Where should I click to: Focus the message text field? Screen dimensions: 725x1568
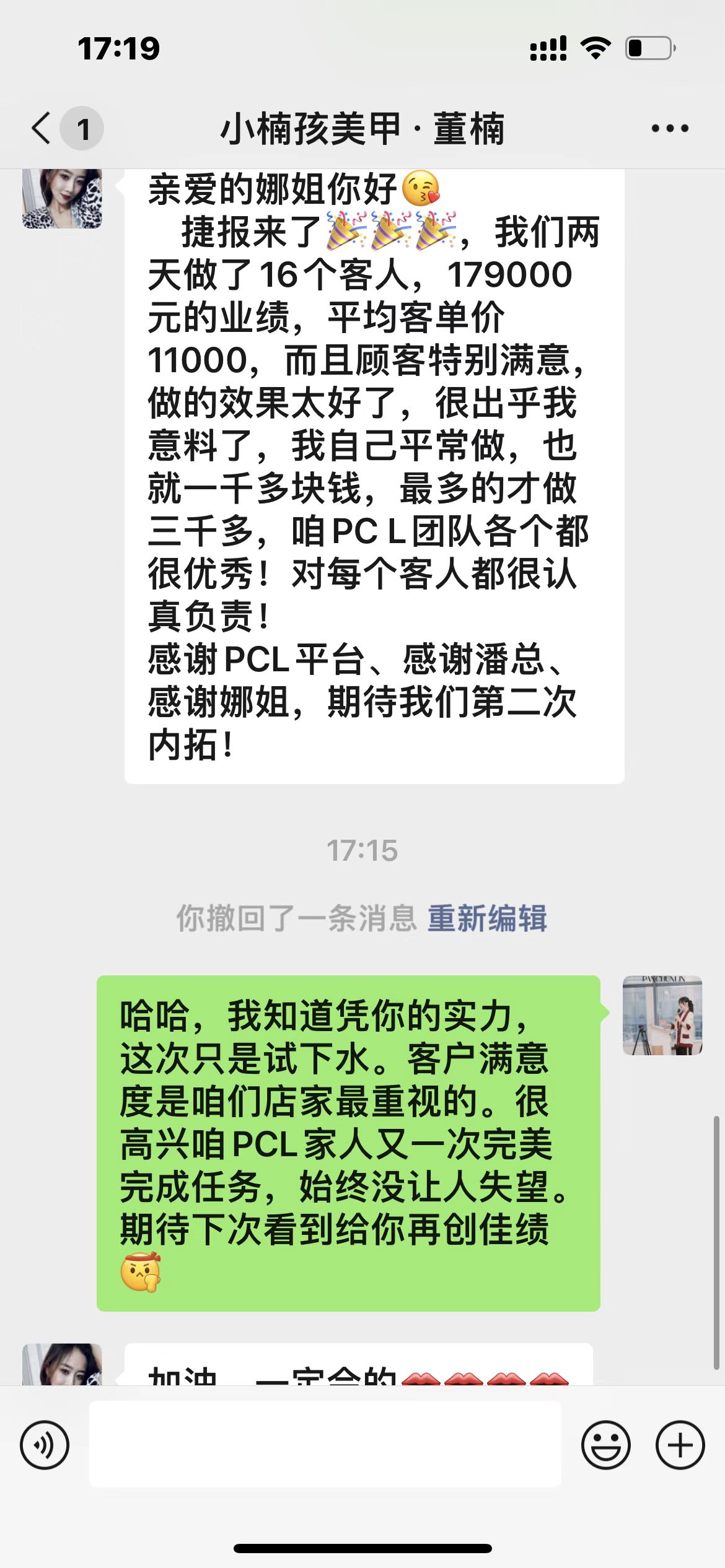tap(325, 1444)
